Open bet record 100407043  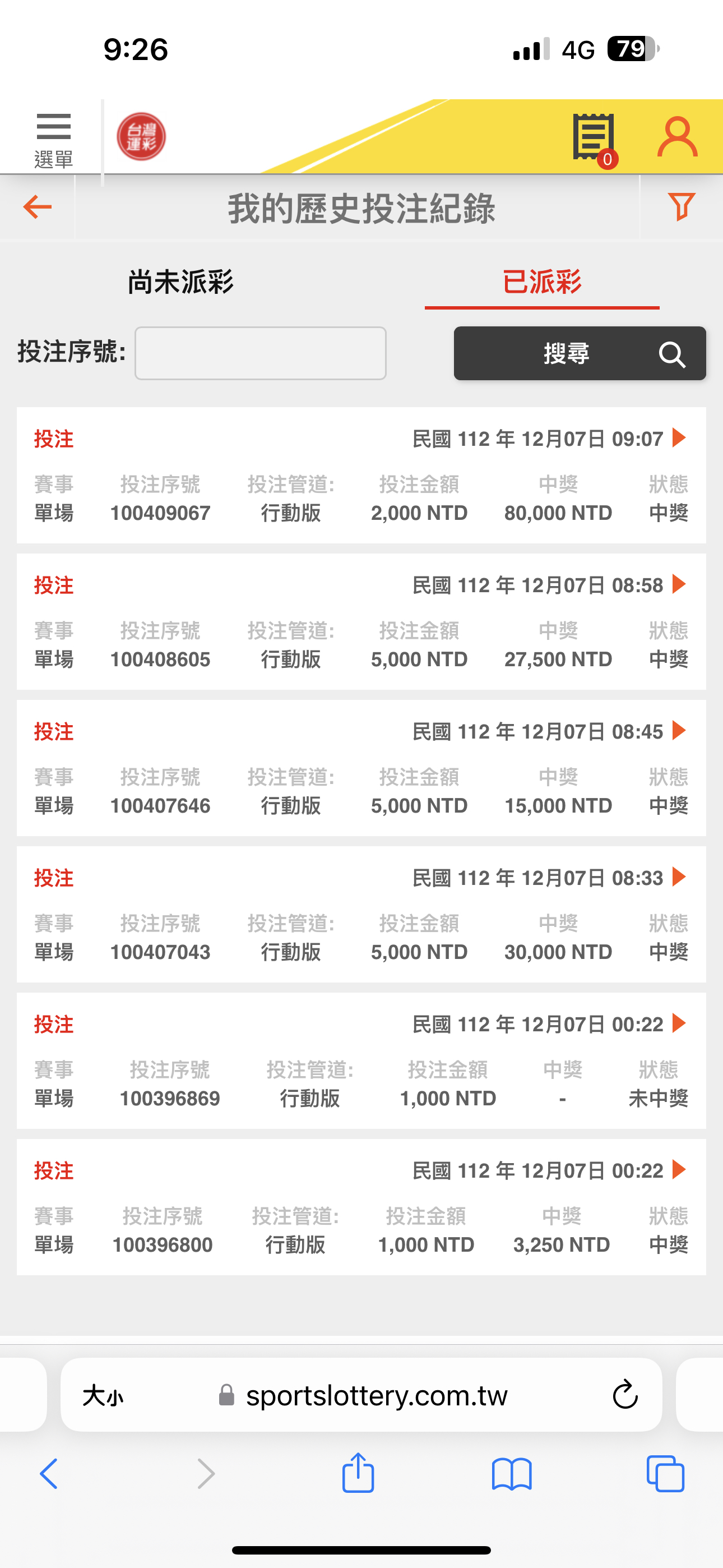tap(361, 914)
